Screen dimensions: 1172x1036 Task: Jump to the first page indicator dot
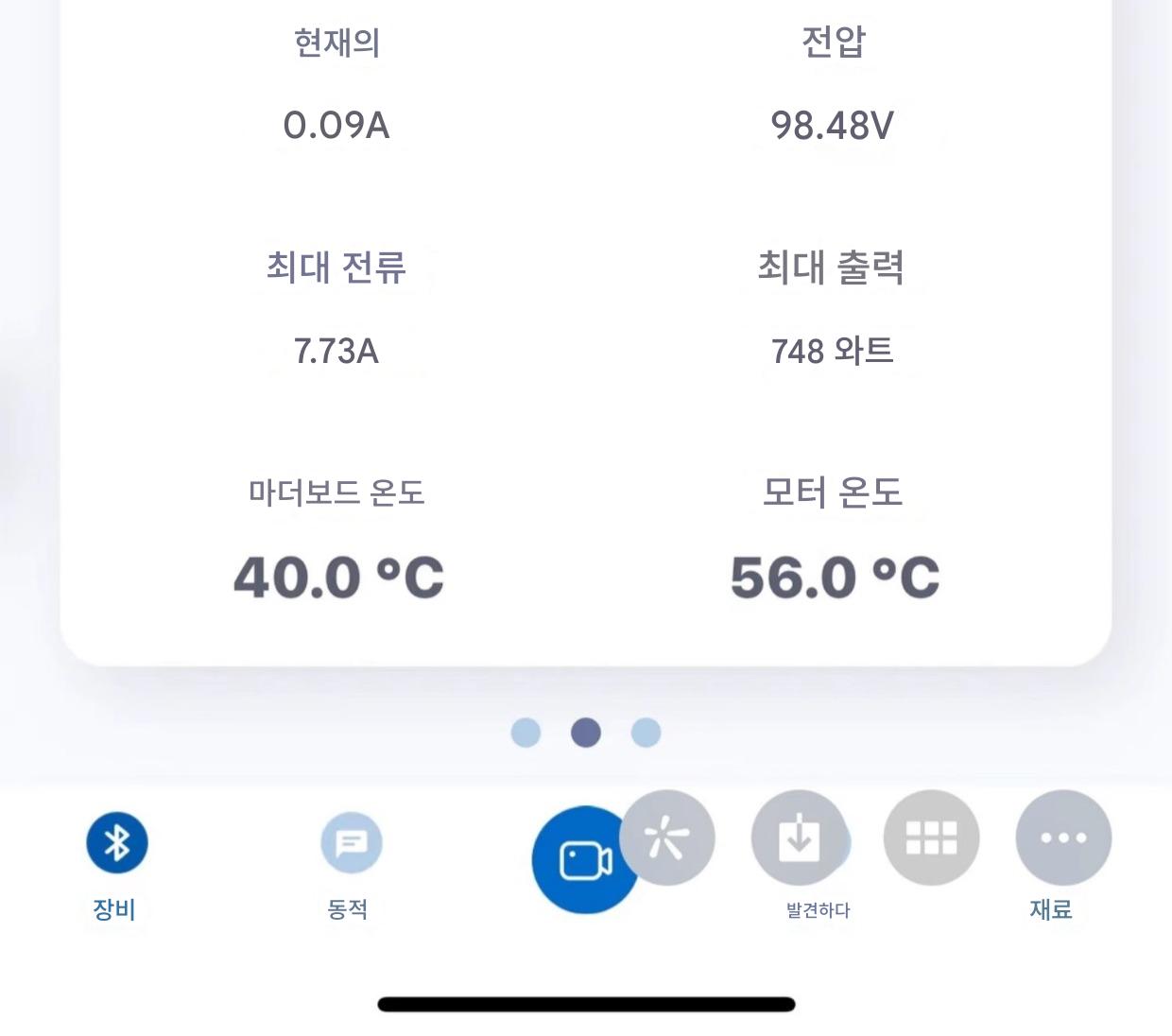(526, 733)
